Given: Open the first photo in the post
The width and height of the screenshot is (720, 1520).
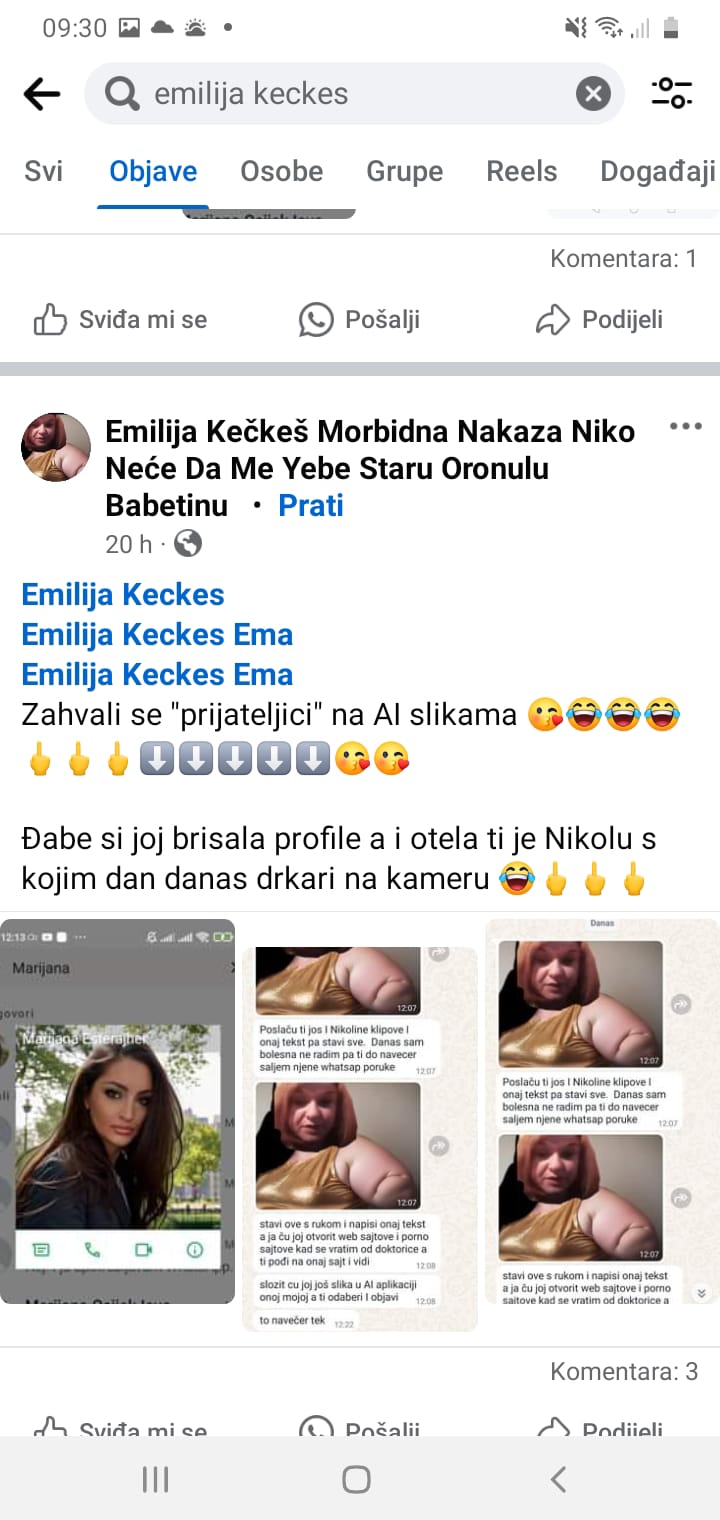Looking at the screenshot, I should click(x=118, y=1110).
